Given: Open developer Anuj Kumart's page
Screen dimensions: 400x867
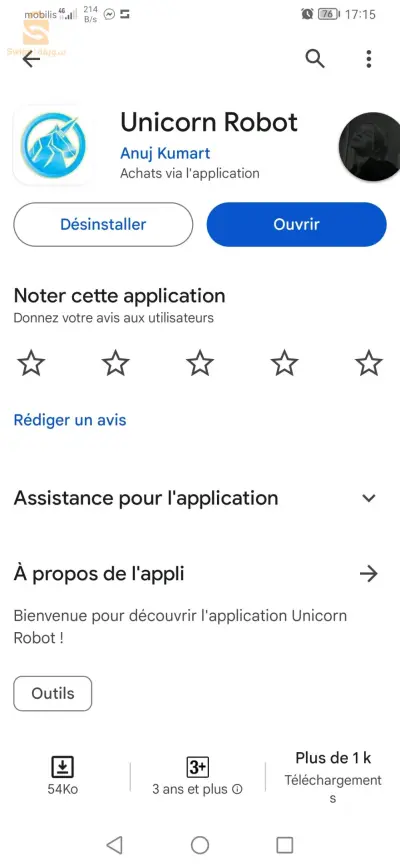Looking at the screenshot, I should click(x=165, y=153).
